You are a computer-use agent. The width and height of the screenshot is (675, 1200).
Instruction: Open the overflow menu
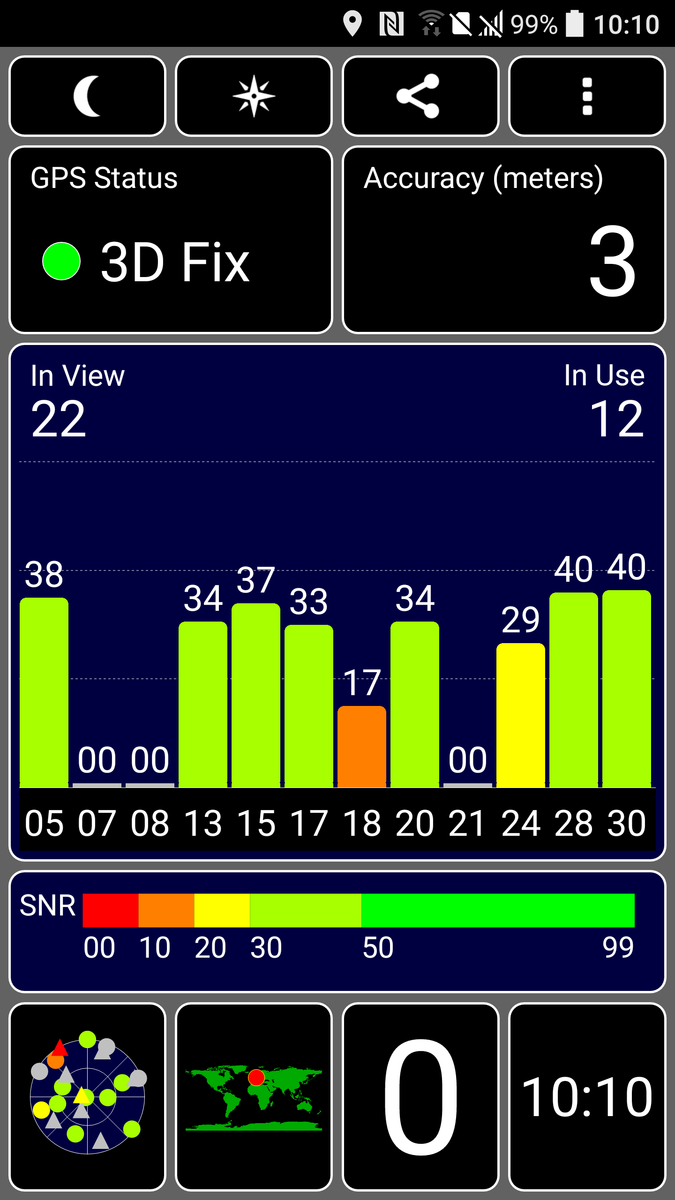pyautogui.click(x=587, y=96)
